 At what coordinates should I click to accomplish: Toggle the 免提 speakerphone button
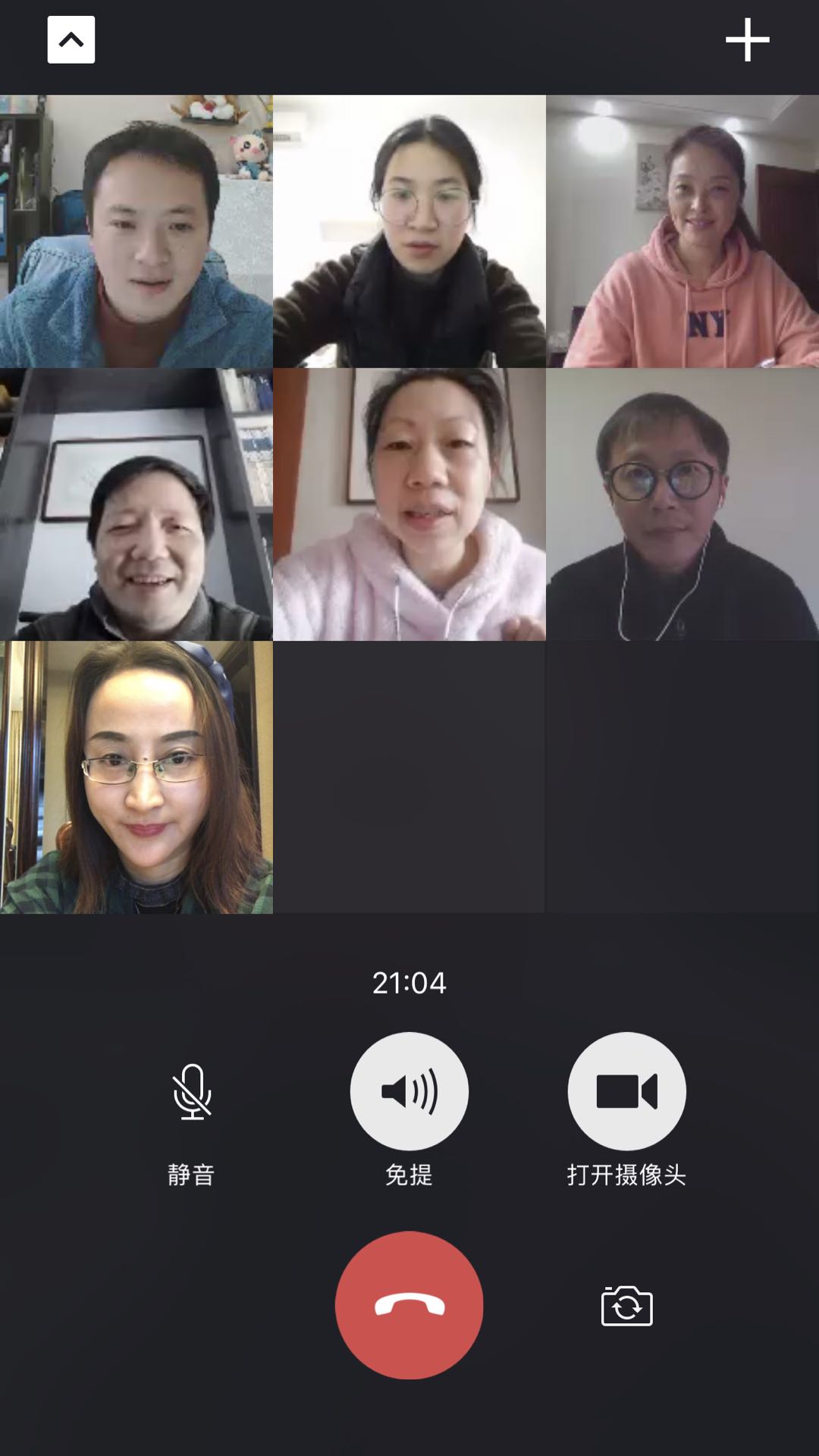pyautogui.click(x=409, y=1090)
